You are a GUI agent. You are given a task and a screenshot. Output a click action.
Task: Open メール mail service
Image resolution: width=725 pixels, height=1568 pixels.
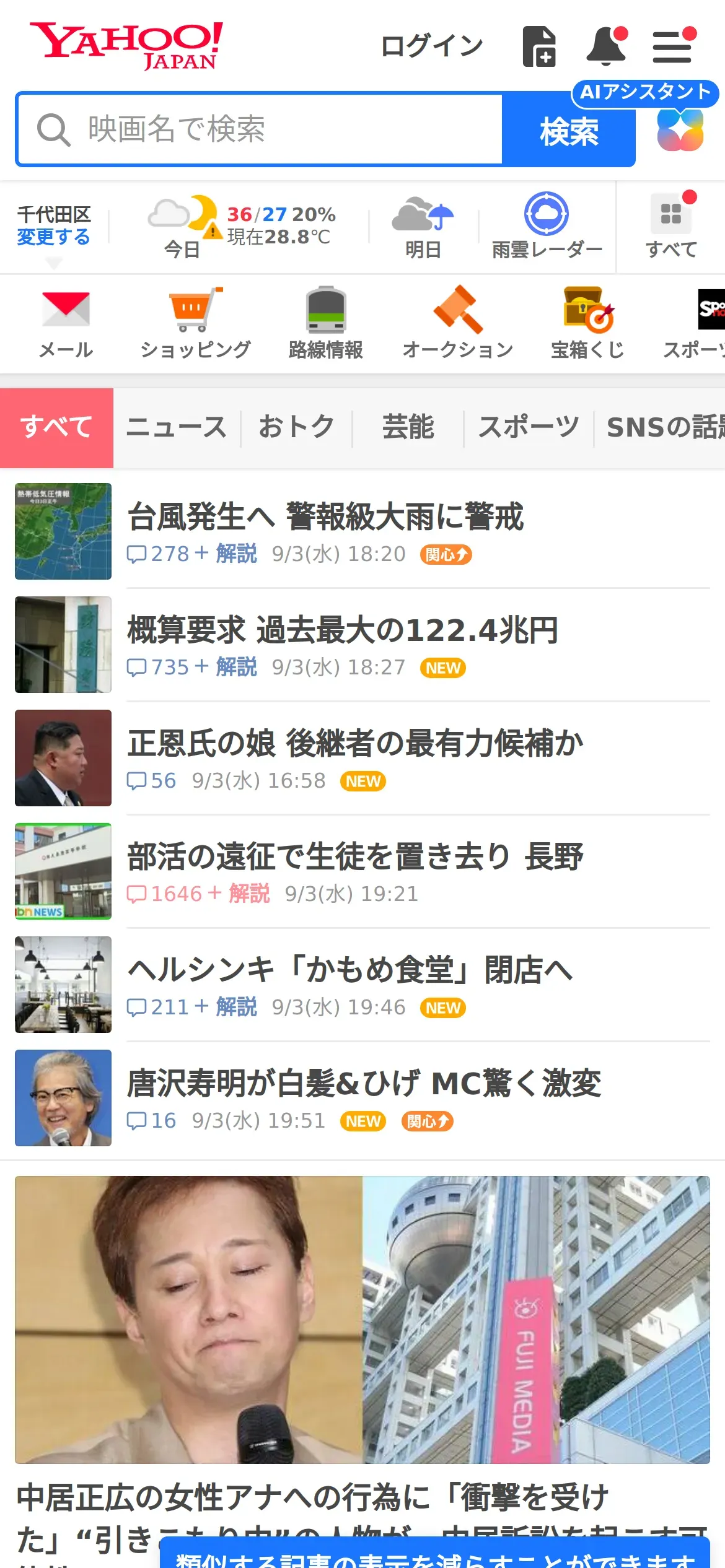[x=66, y=323]
